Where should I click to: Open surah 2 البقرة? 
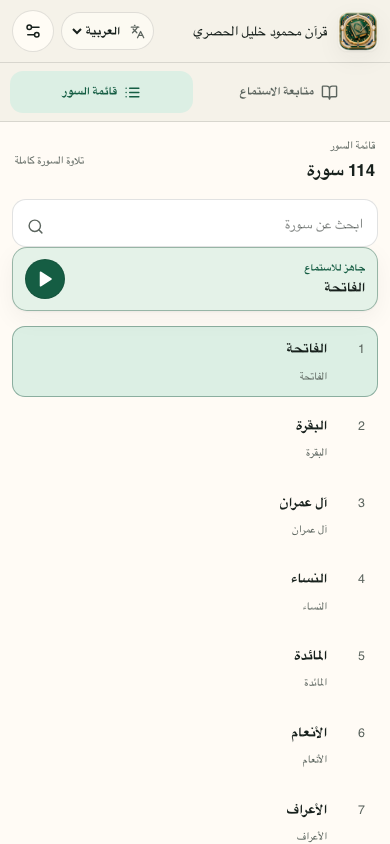[195, 439]
